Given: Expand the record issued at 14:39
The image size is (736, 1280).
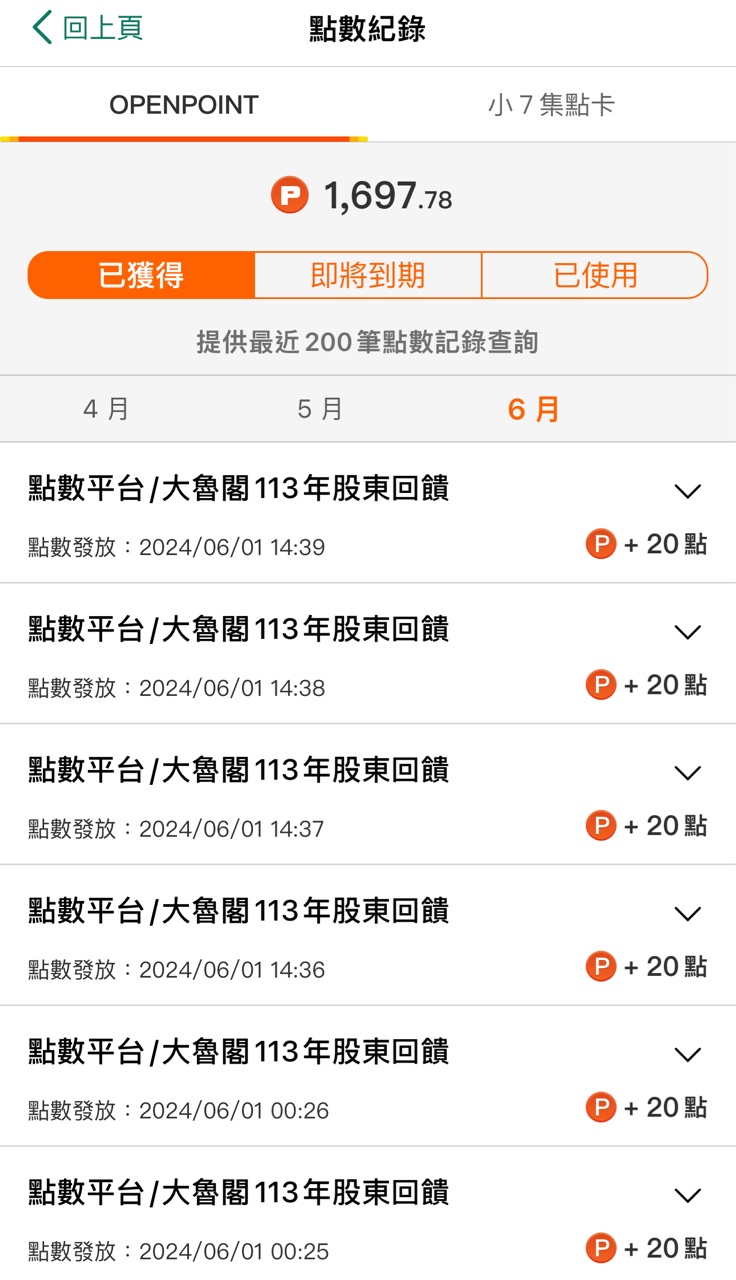Looking at the screenshot, I should tap(687, 491).
